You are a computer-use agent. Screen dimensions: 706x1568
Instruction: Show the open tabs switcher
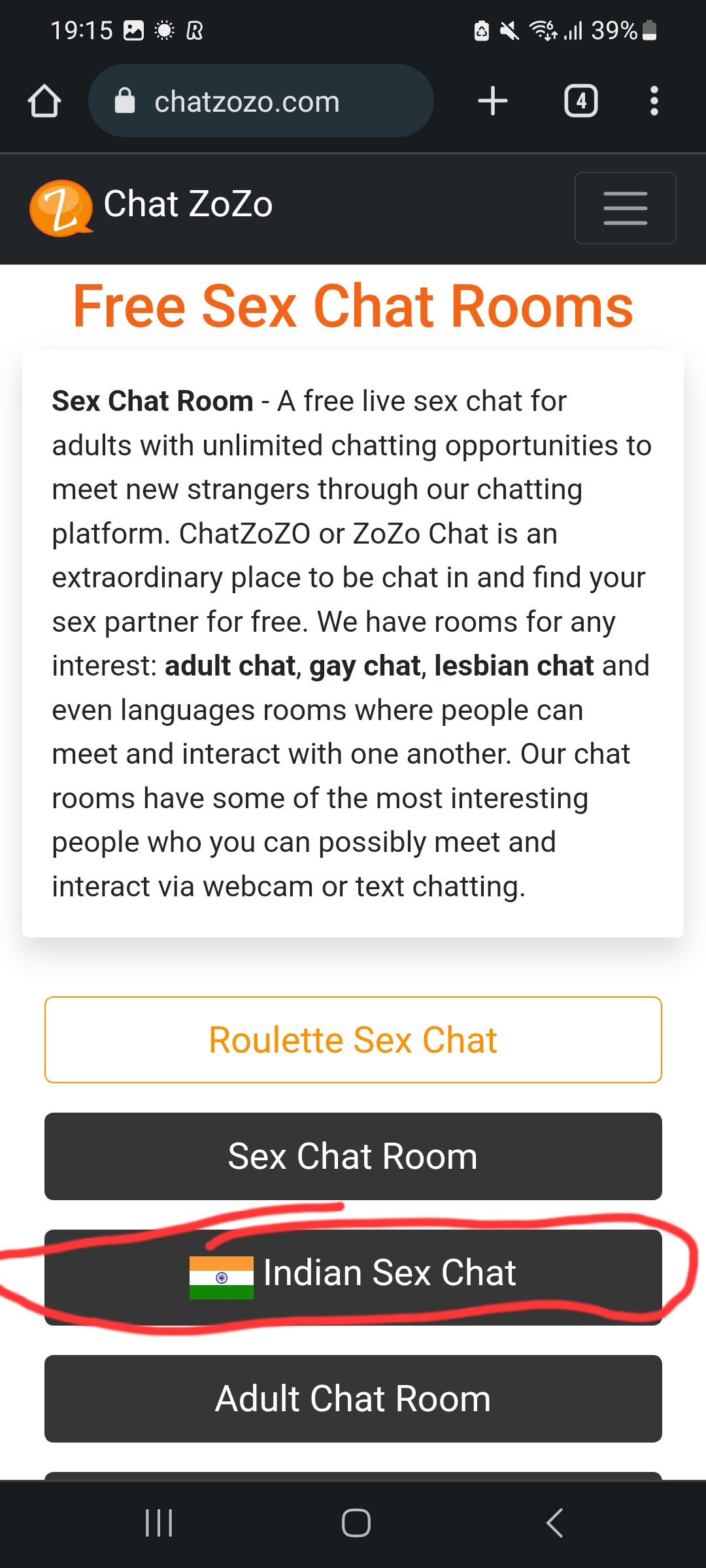(580, 101)
